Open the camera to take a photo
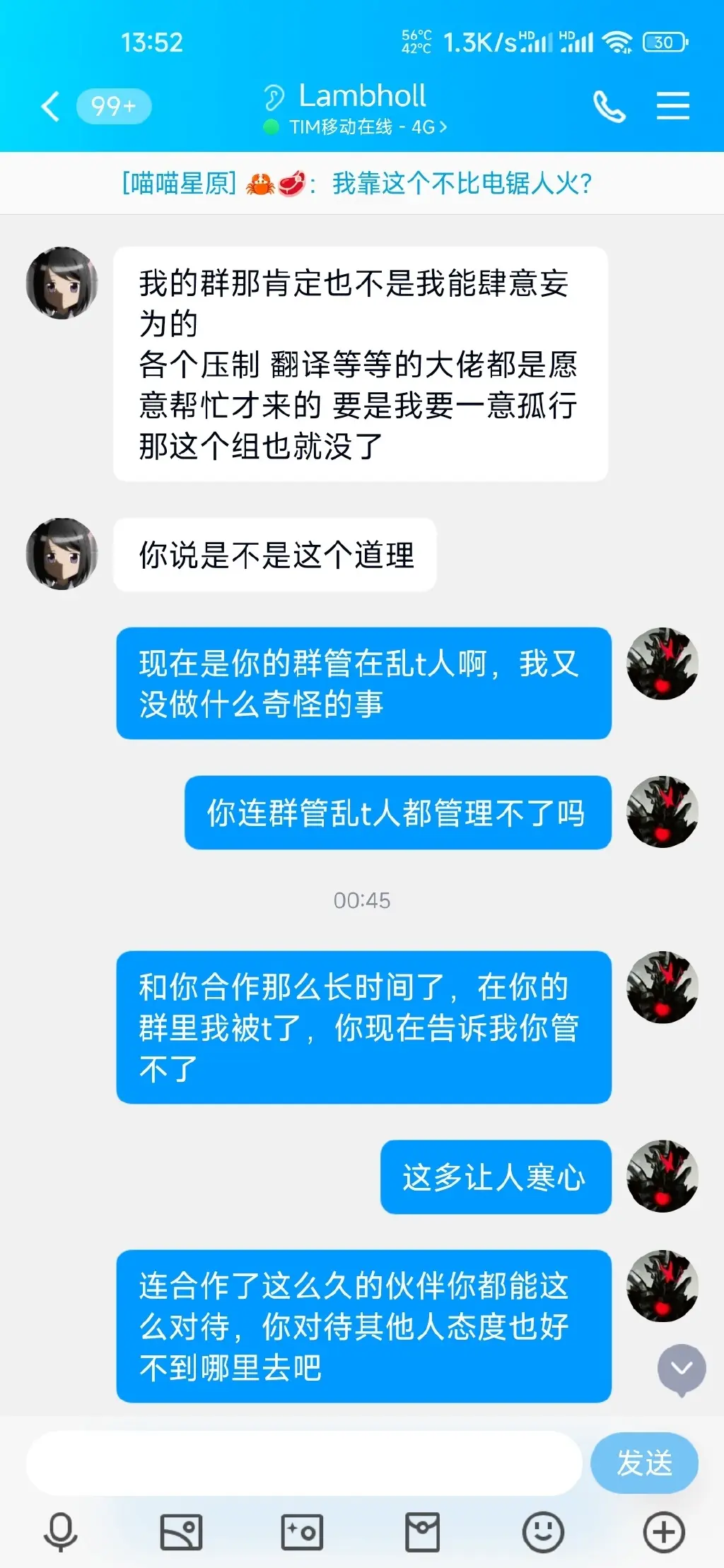This screenshot has height=1568, width=724. pyautogui.click(x=302, y=1532)
